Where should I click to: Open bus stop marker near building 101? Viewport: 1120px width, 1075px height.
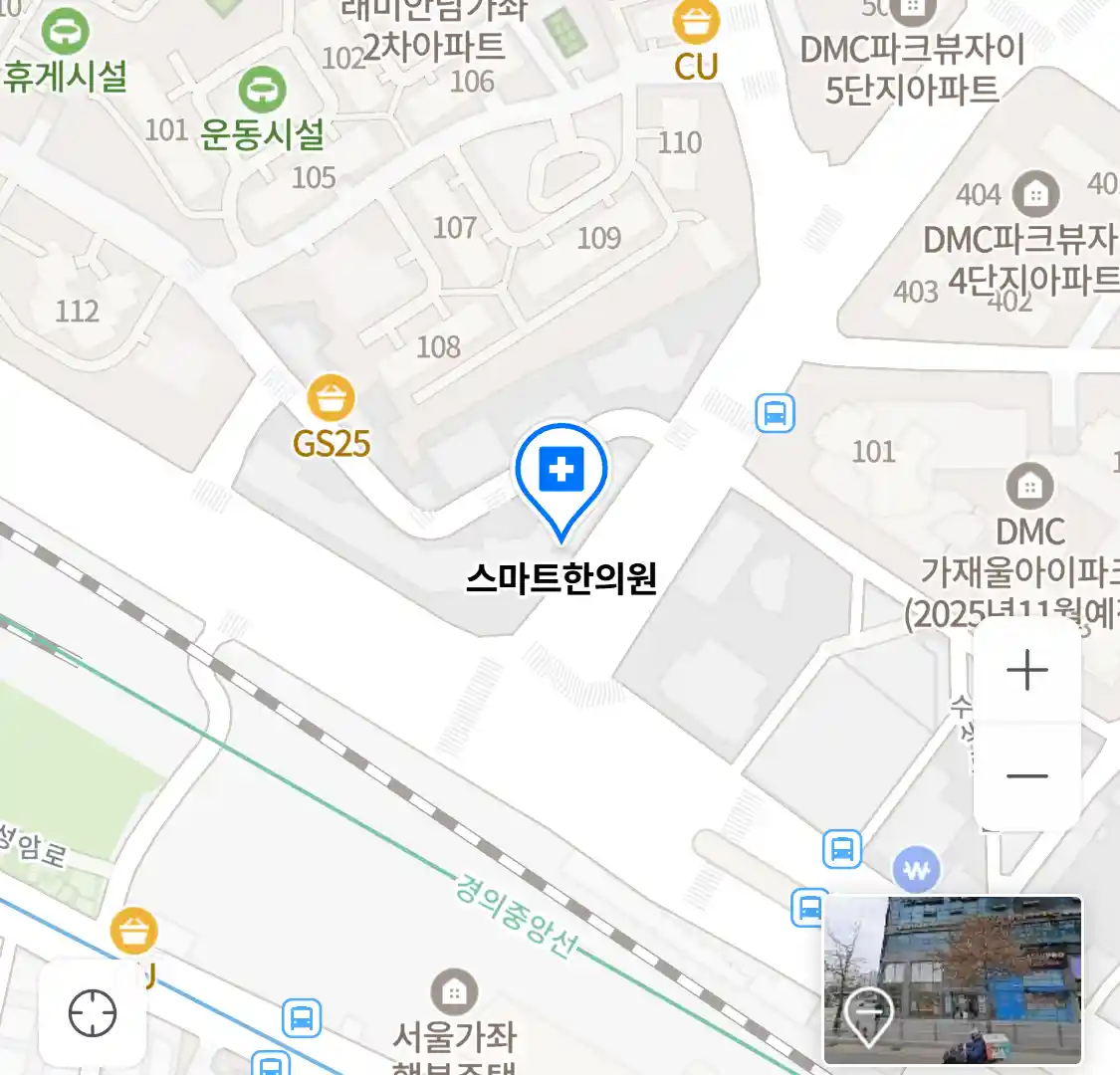click(x=775, y=412)
